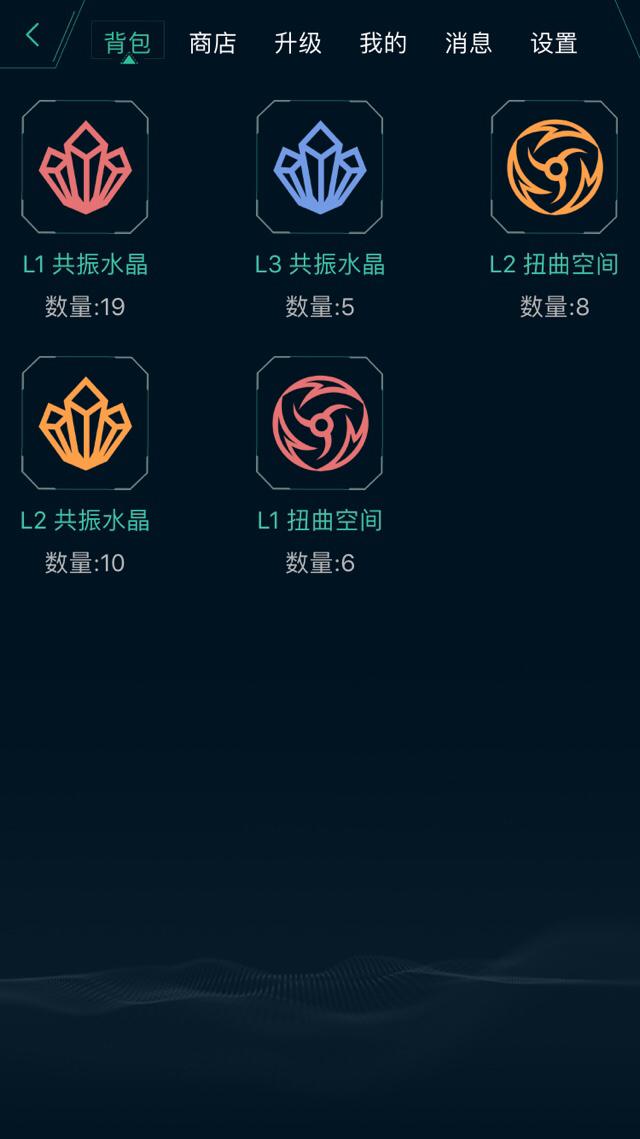
Task: Switch to the 我的 tab
Action: (x=383, y=43)
